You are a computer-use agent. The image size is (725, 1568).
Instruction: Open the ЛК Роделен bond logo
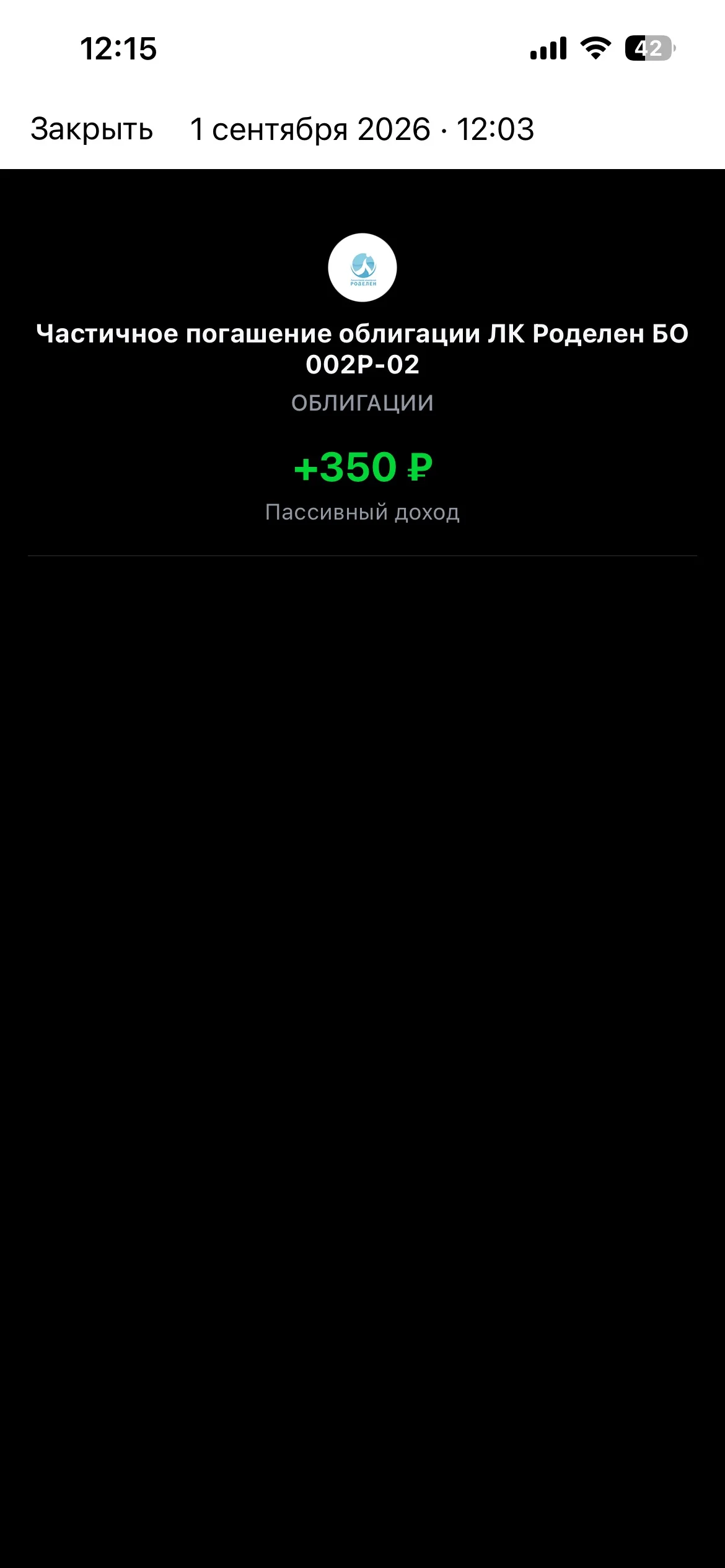362,268
